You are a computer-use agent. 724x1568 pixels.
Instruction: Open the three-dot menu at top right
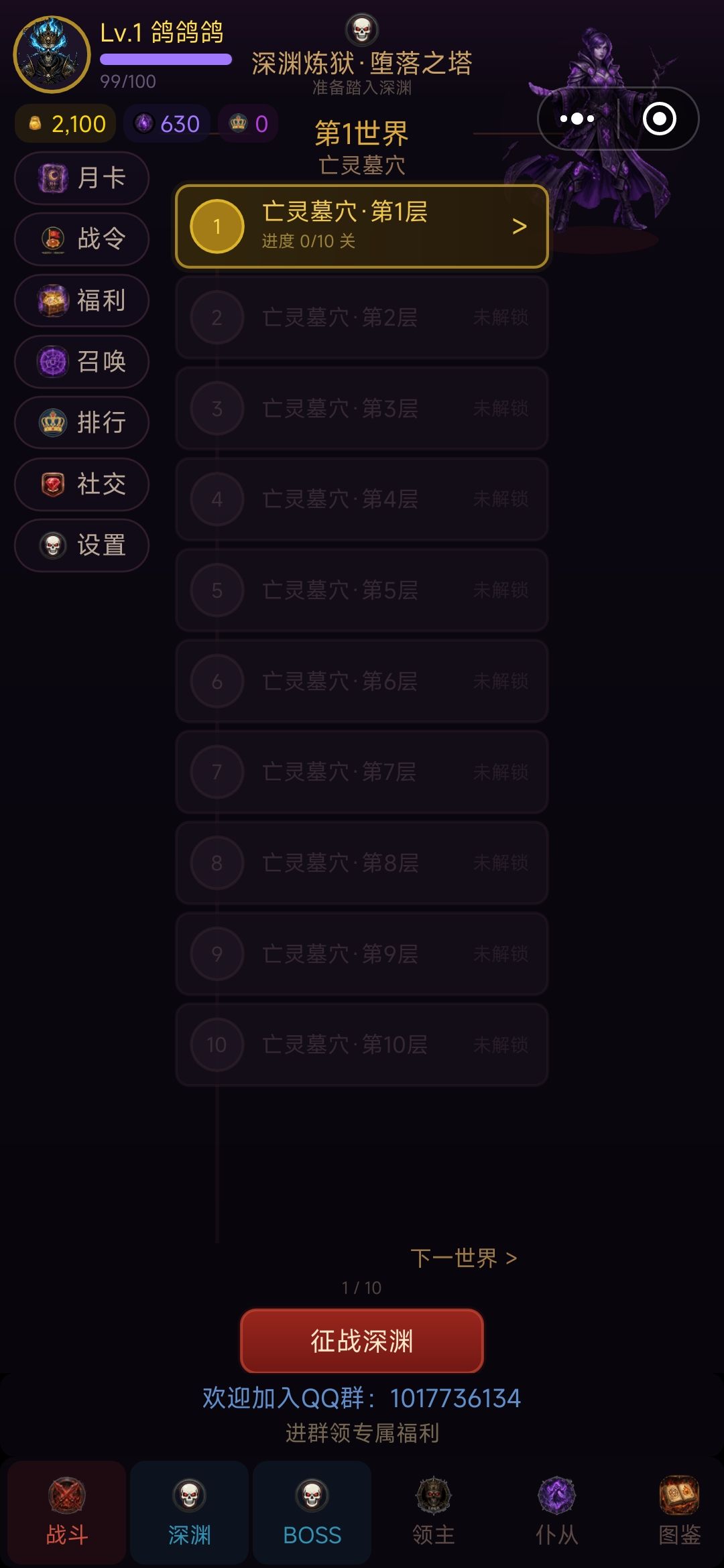point(574,118)
